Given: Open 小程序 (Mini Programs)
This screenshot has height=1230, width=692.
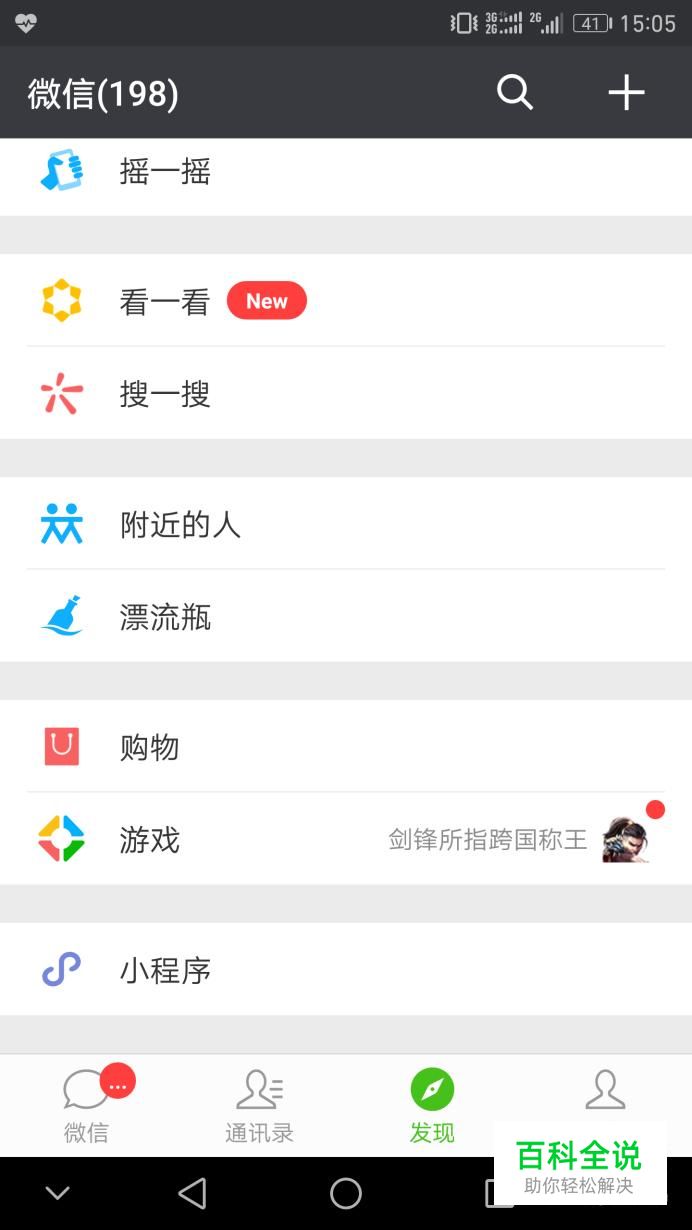Looking at the screenshot, I should click(346, 969).
